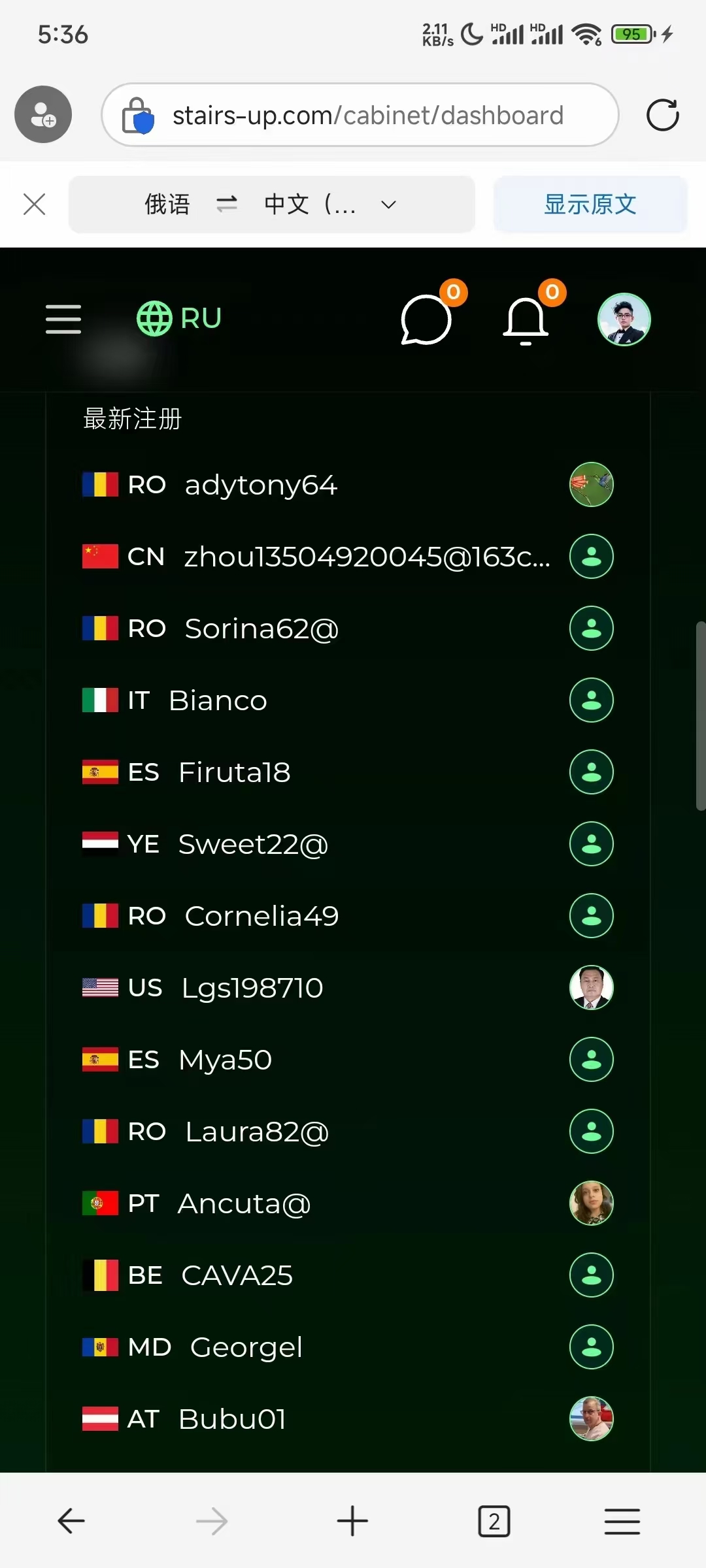Tap the address bar URL field
This screenshot has width=706, height=1568.
click(x=366, y=115)
